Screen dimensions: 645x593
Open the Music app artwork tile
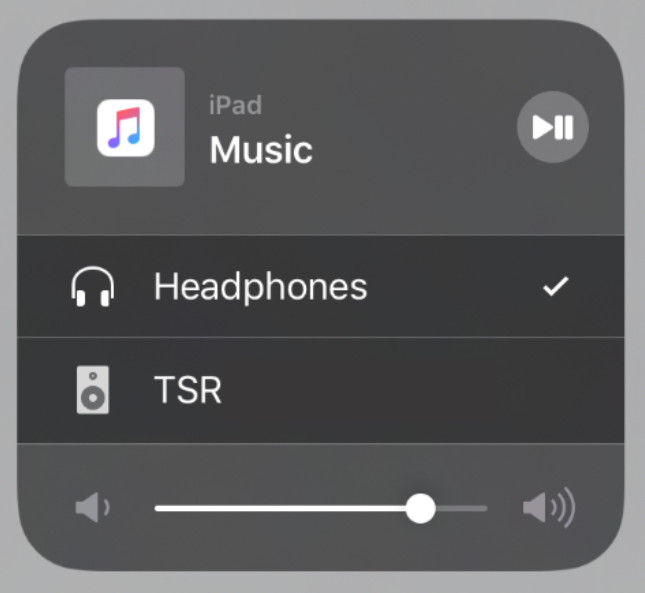point(125,127)
